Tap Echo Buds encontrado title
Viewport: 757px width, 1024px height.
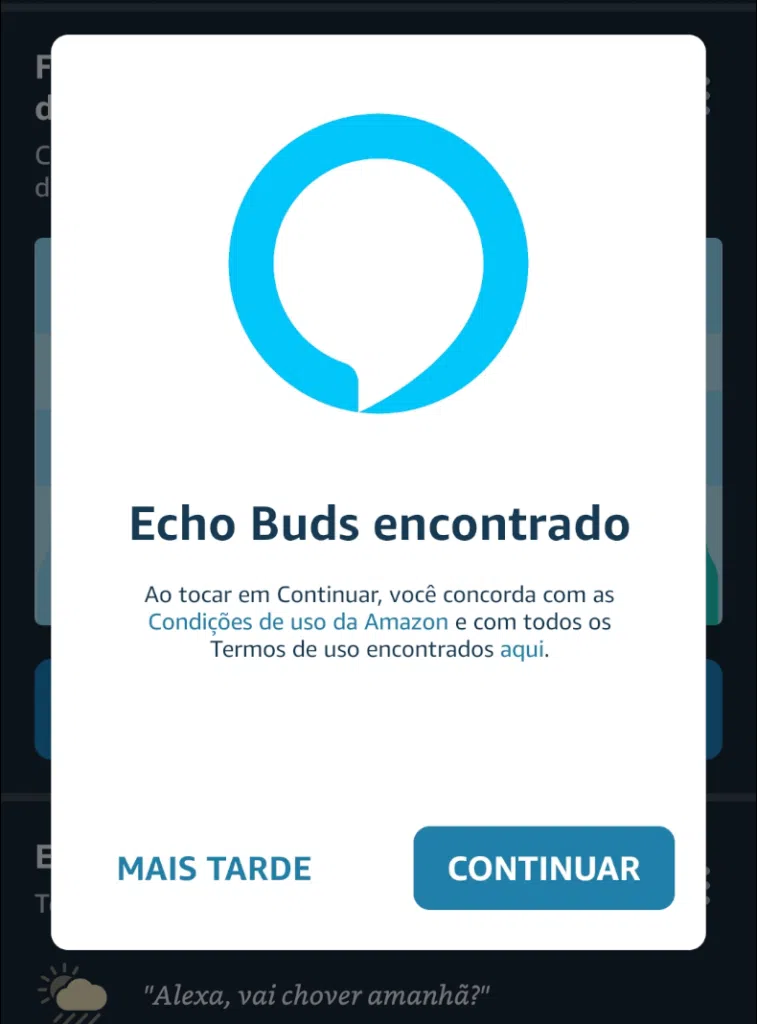378,523
